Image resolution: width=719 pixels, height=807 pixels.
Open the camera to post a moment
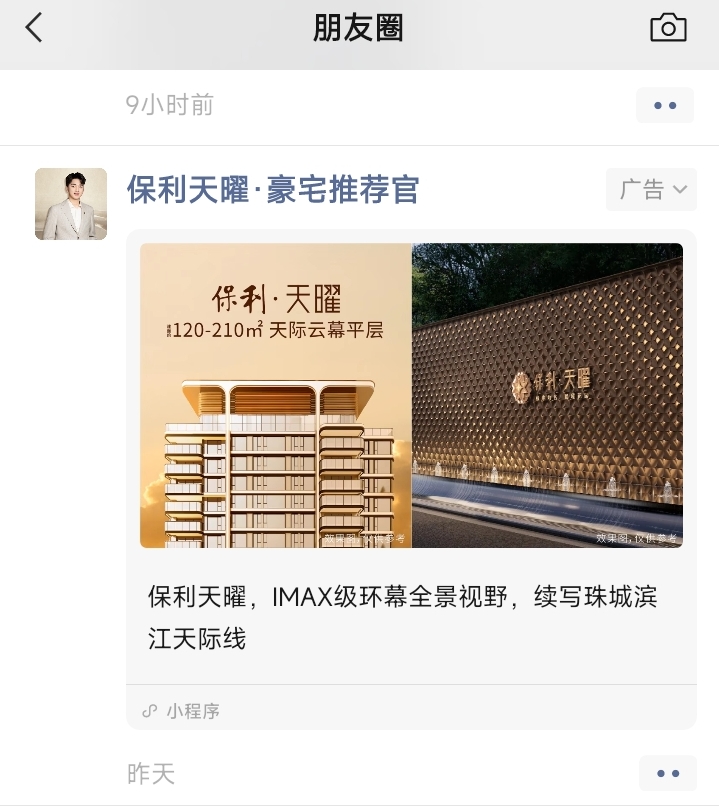pos(668,28)
